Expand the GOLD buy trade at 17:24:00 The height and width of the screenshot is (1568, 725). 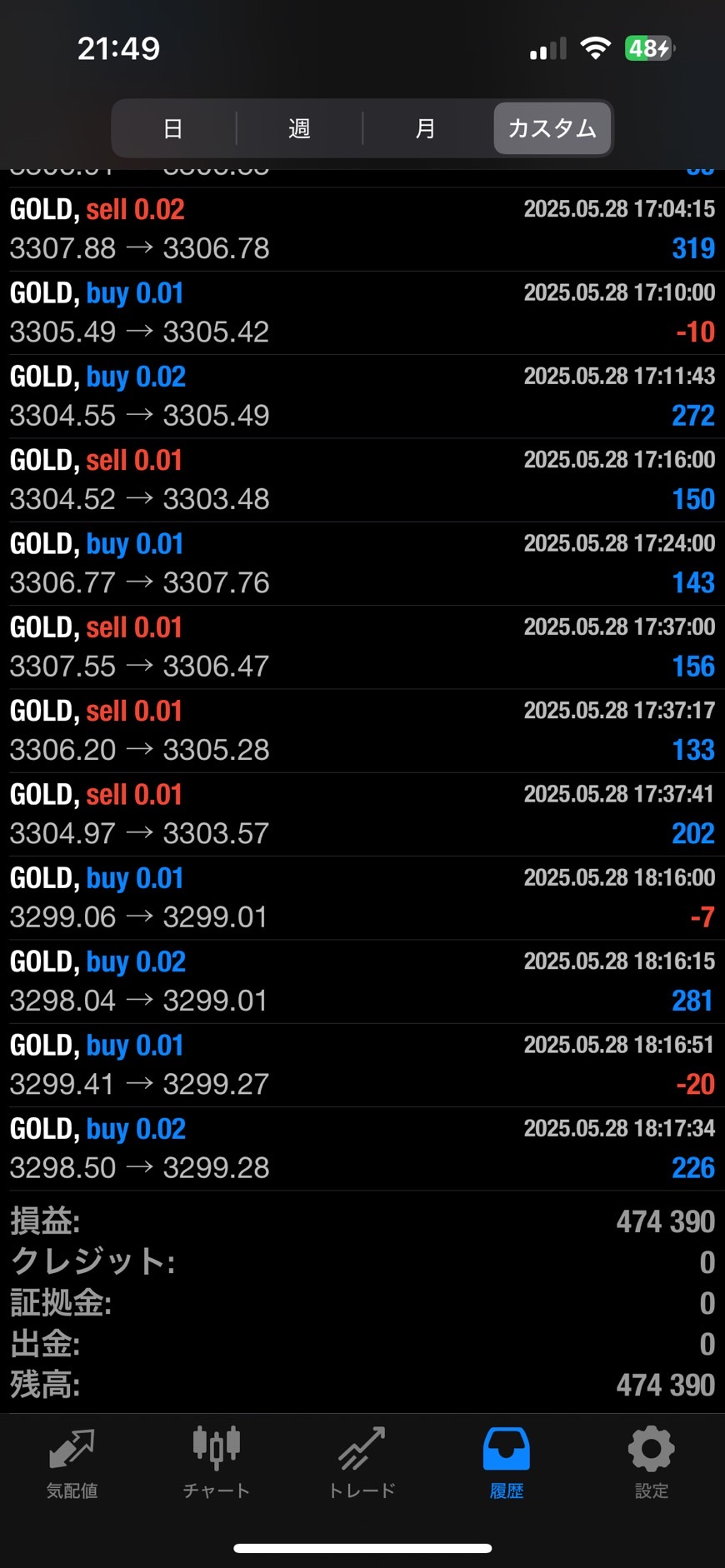(362, 564)
